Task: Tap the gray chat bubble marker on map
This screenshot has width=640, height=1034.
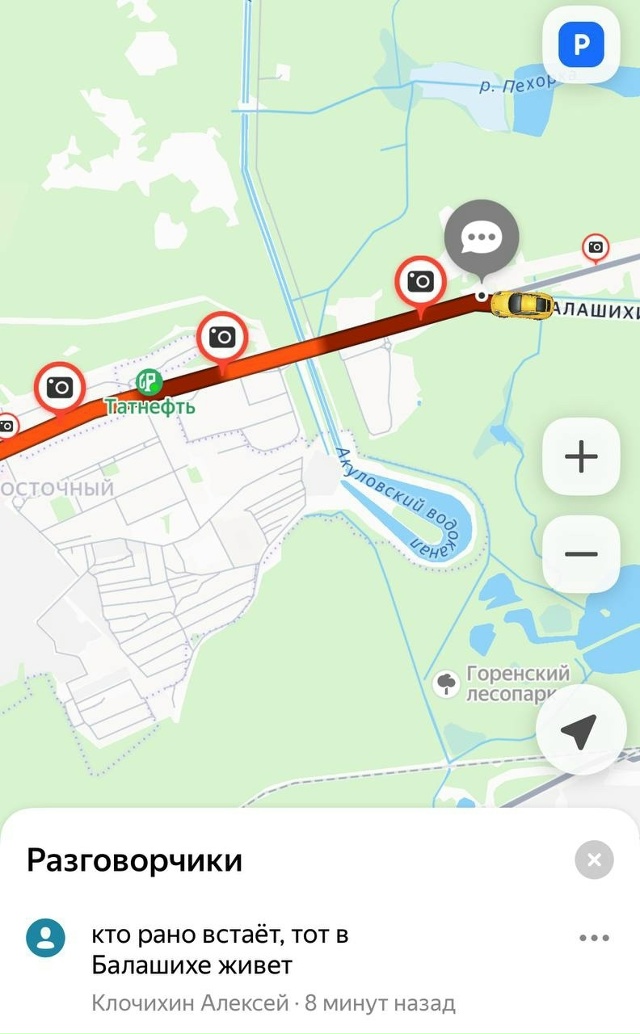Action: [x=482, y=238]
